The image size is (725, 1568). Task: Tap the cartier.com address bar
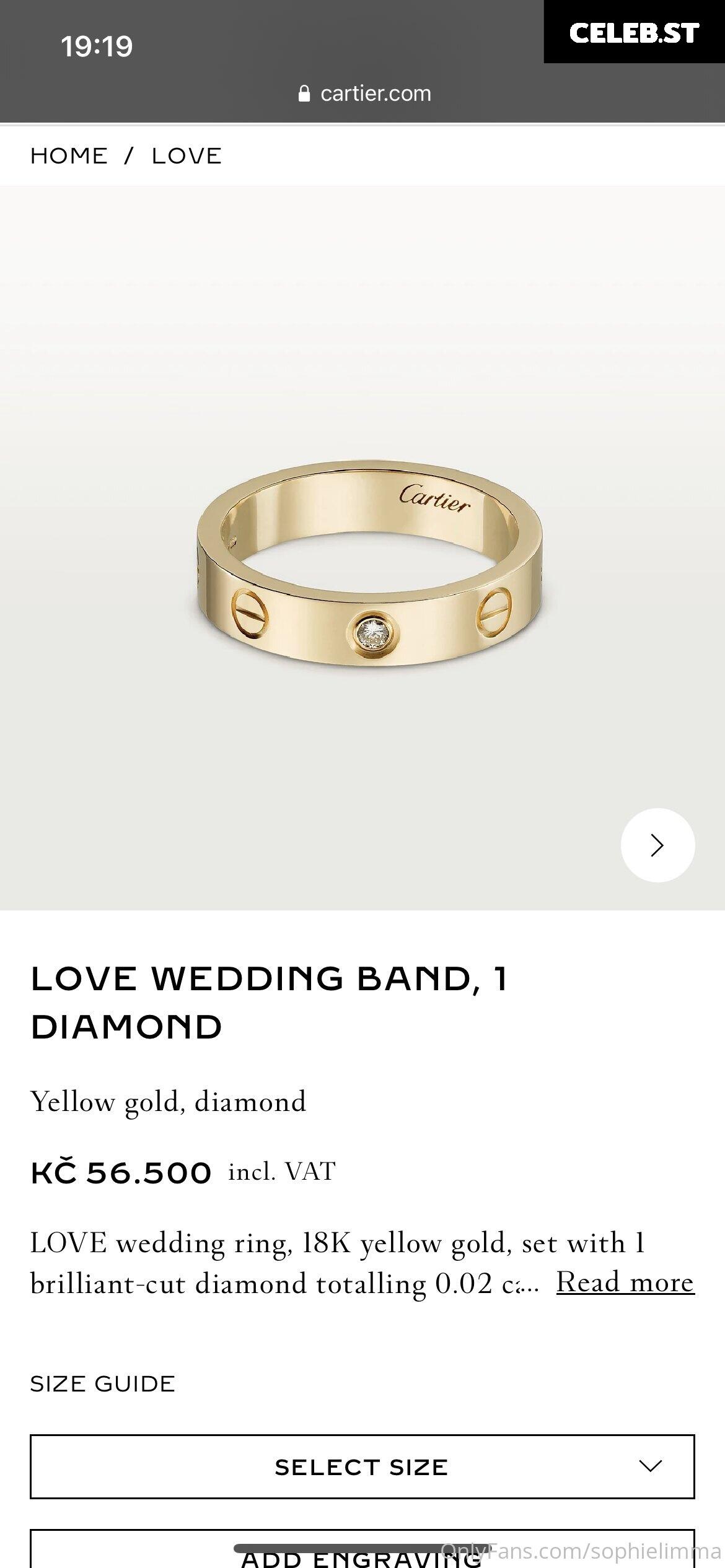(x=364, y=94)
